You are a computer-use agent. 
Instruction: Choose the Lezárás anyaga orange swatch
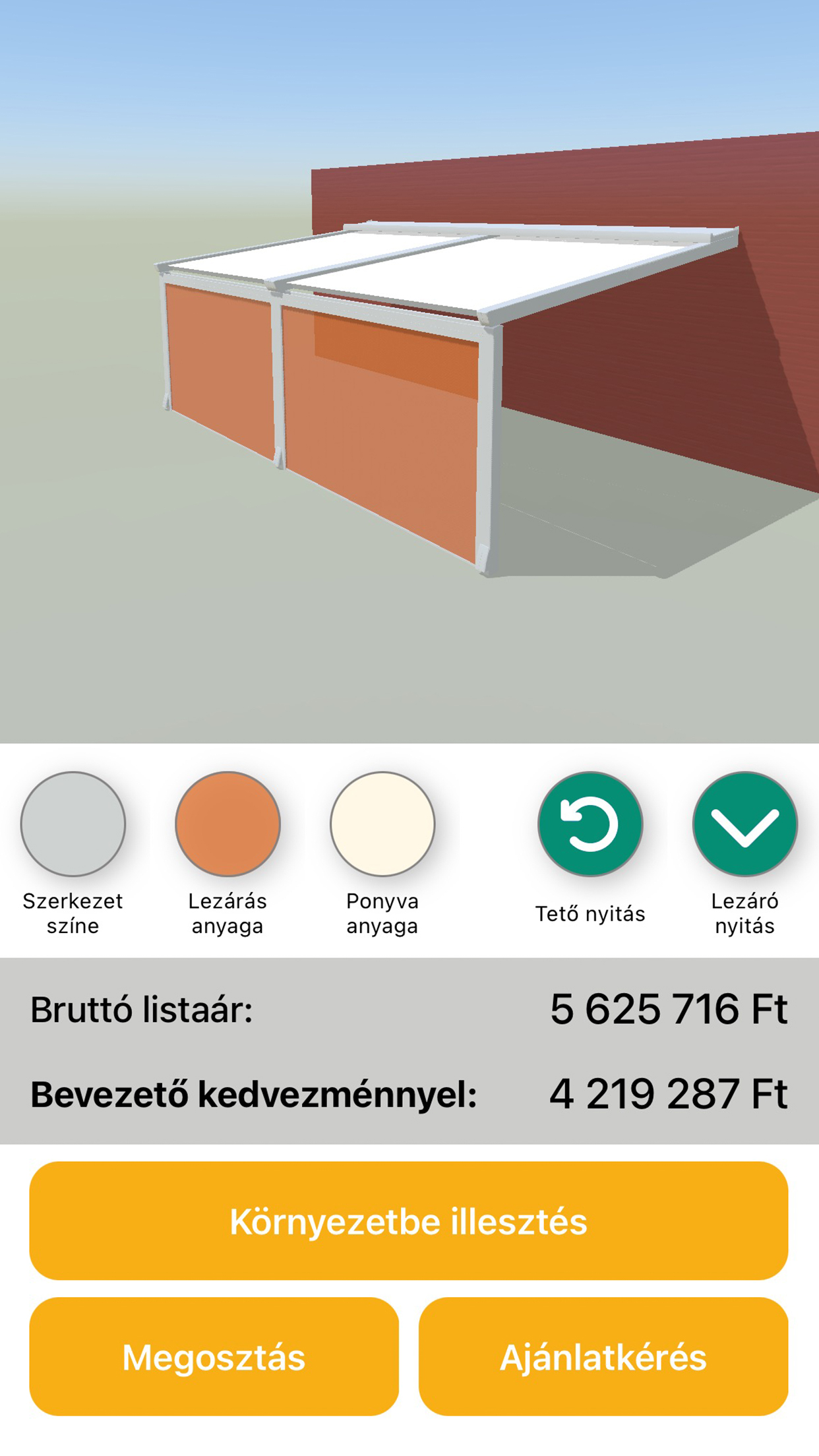[x=228, y=824]
